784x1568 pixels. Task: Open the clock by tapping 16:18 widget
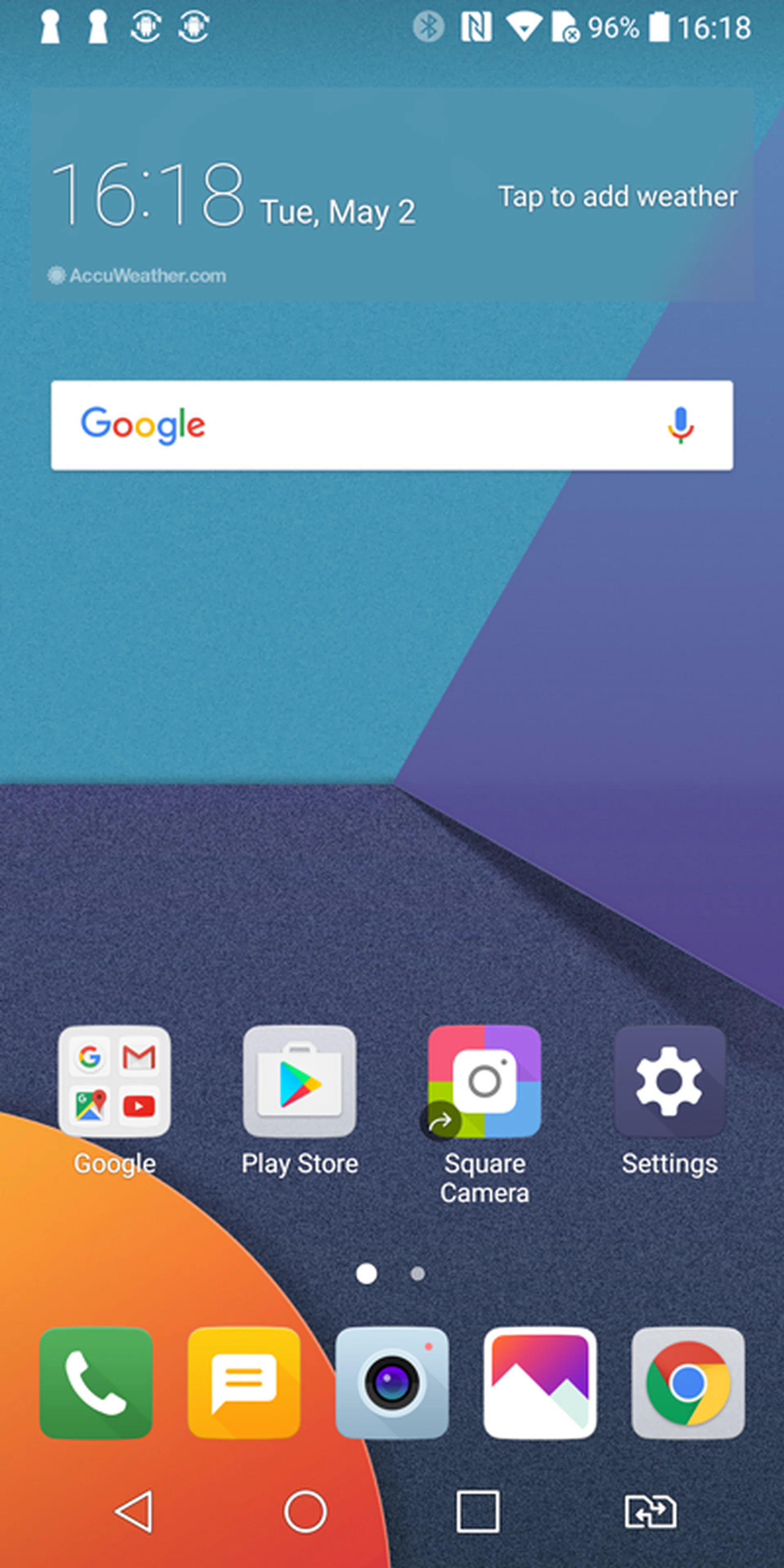[147, 195]
